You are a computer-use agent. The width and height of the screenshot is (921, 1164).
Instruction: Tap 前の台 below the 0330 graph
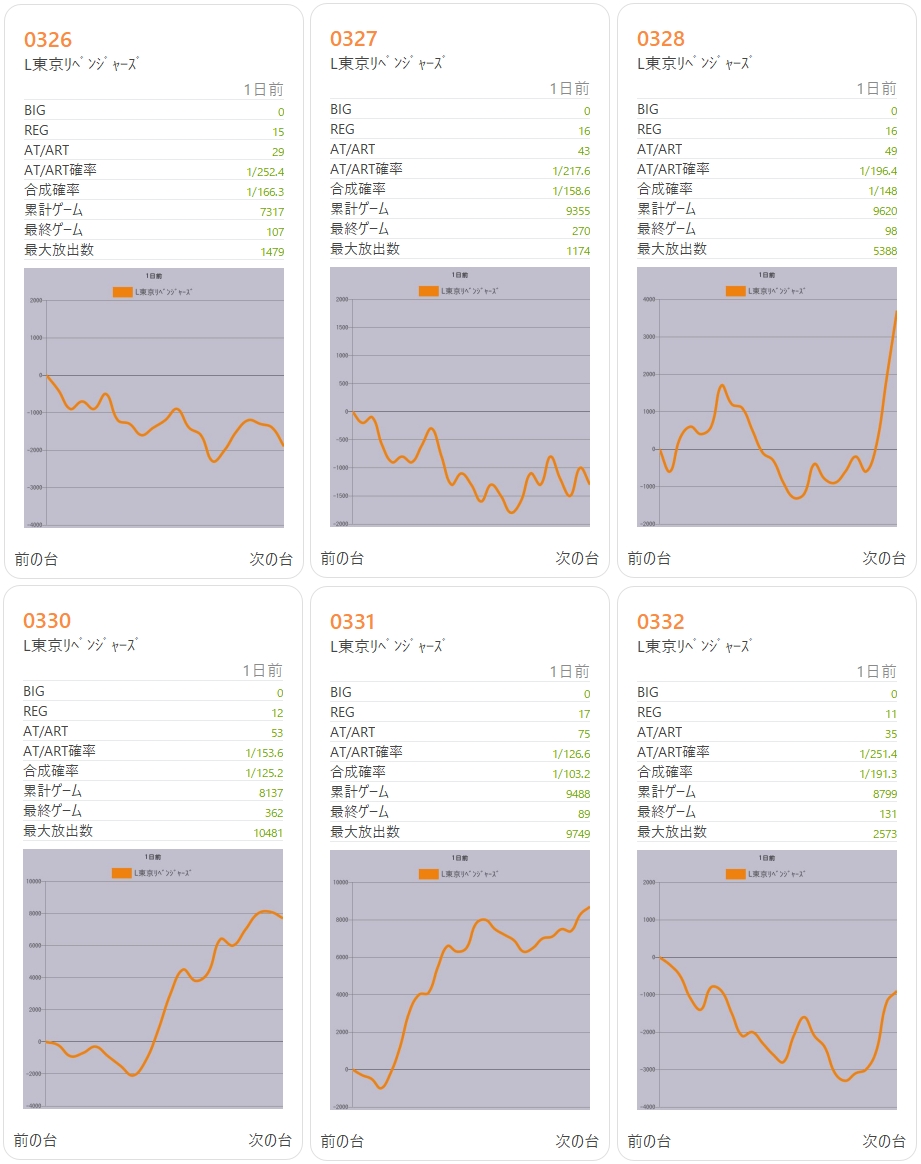tap(36, 1140)
